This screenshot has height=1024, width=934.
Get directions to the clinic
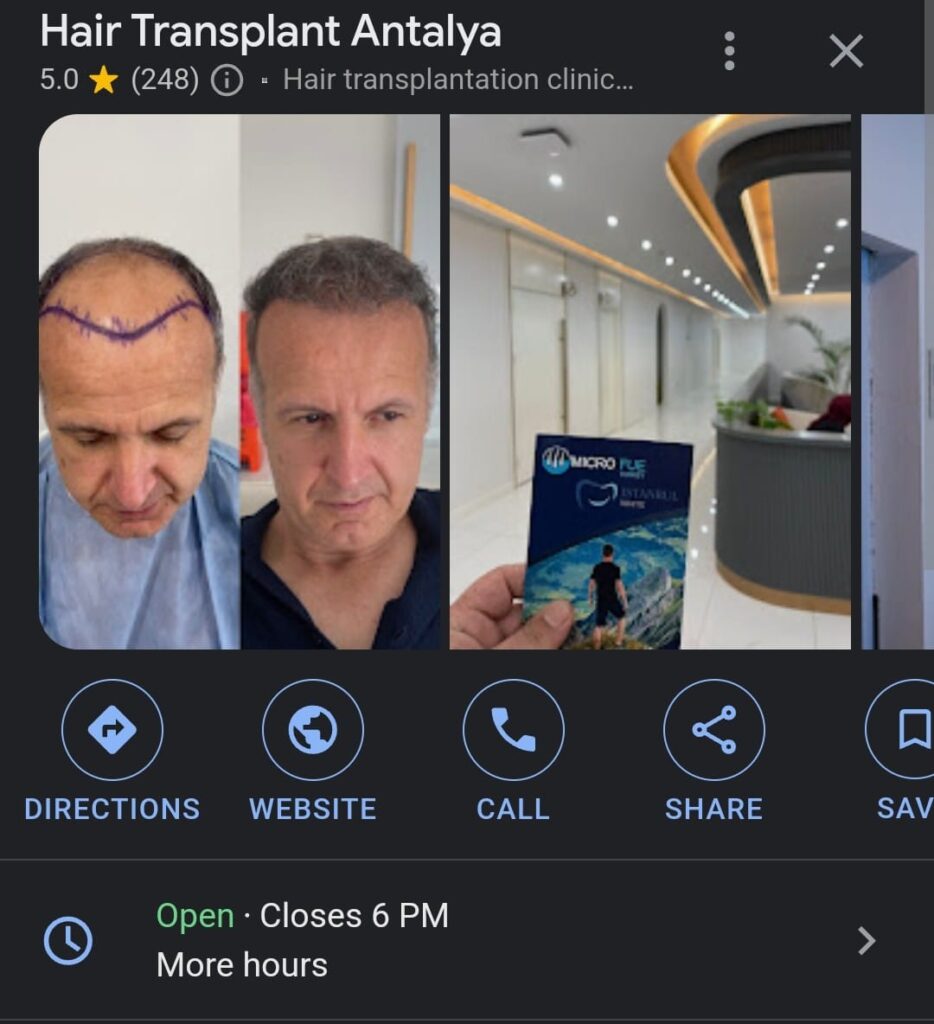click(112, 730)
